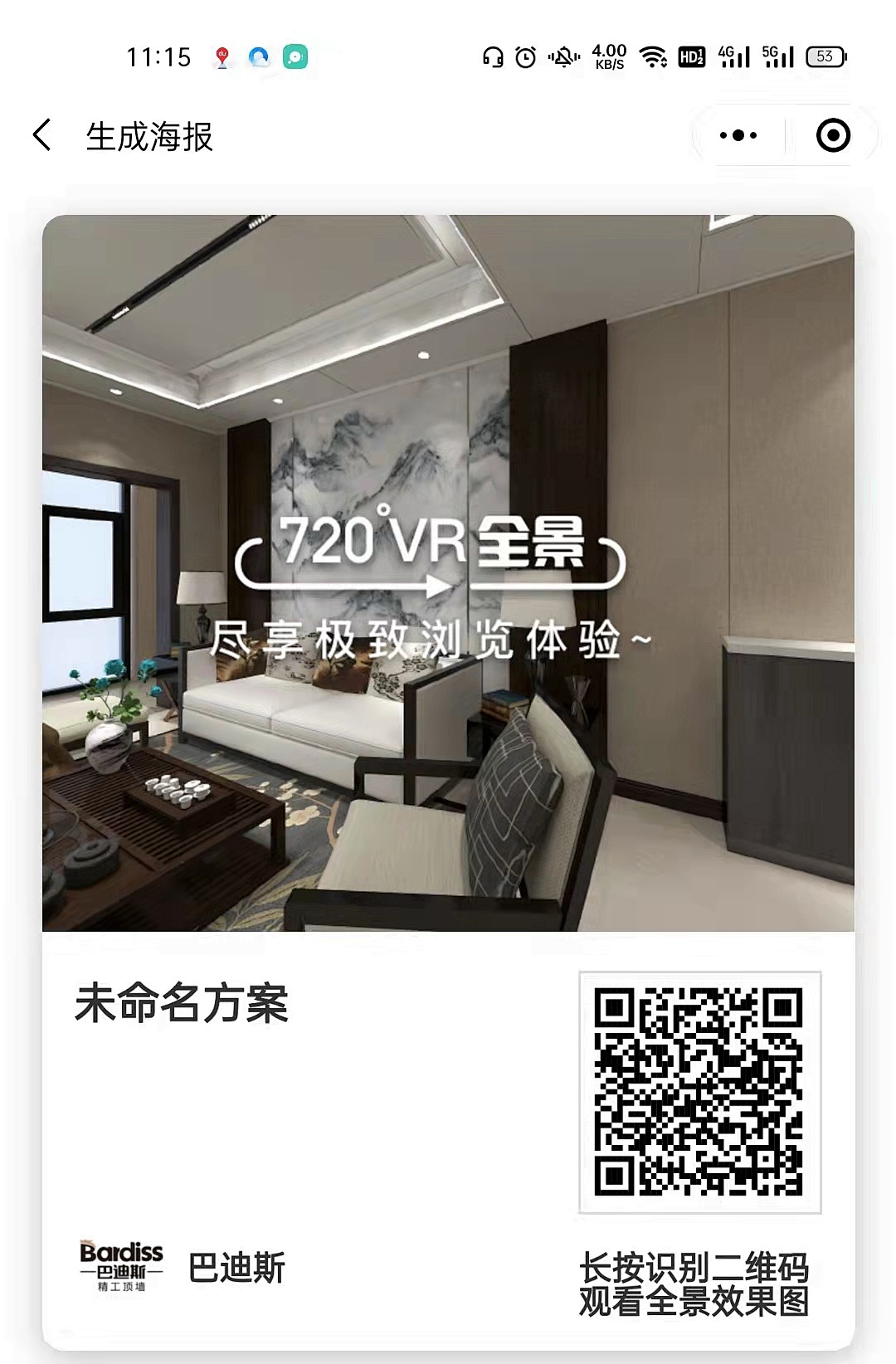This screenshot has height=1364, width=896.
Task: Tap the 5G signal indicator to toggle data
Action: click(x=776, y=56)
